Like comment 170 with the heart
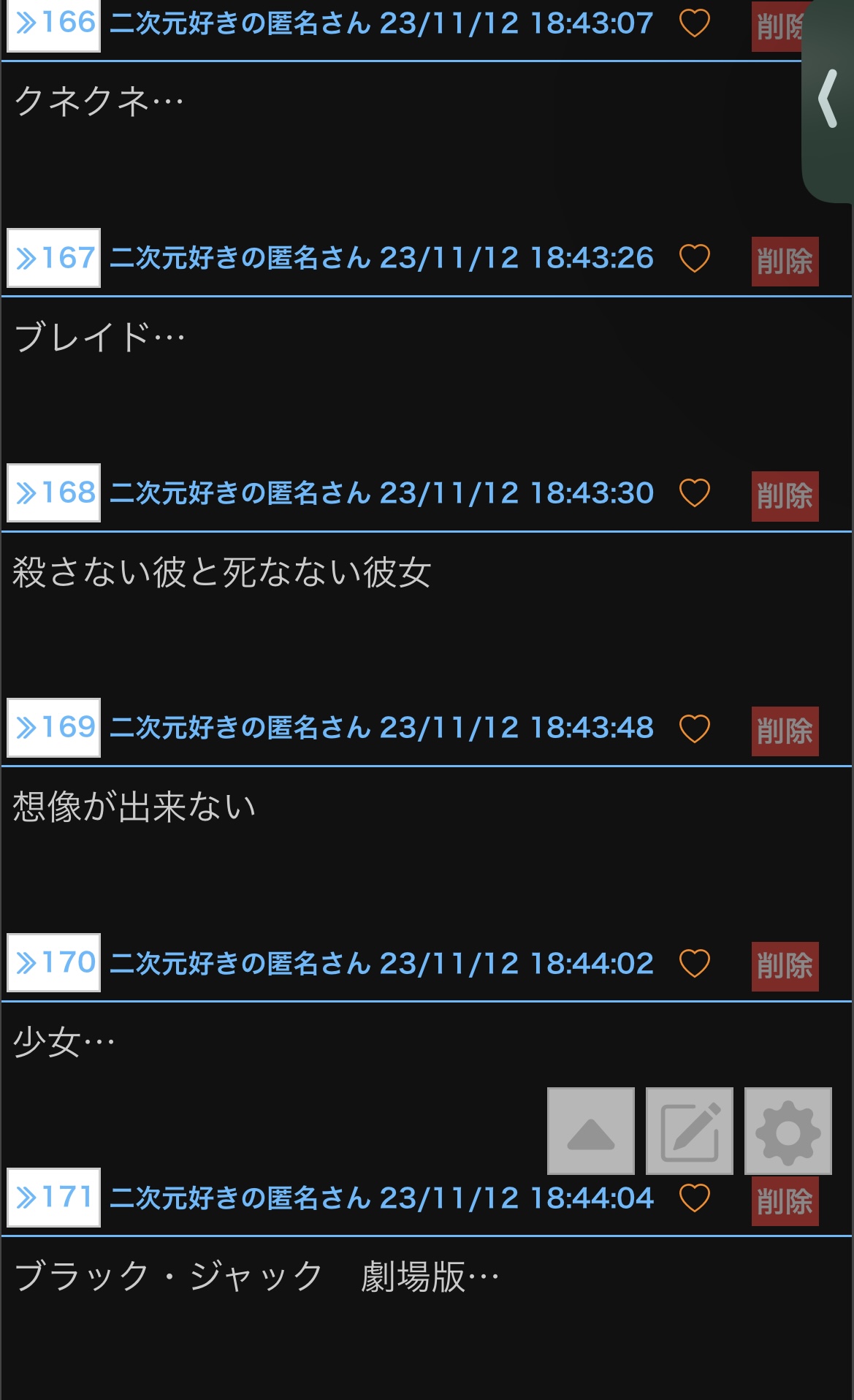Image resolution: width=854 pixels, height=1400 pixels. click(694, 963)
